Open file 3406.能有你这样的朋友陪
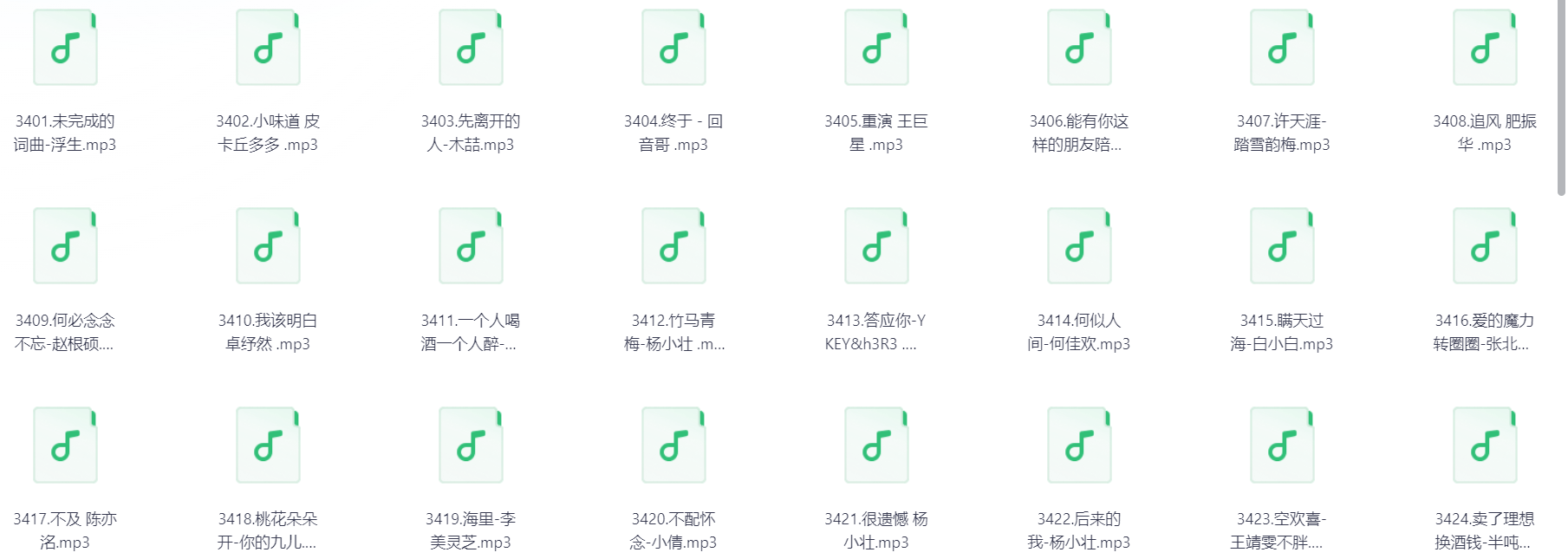The image size is (1568, 559). 1079,48
